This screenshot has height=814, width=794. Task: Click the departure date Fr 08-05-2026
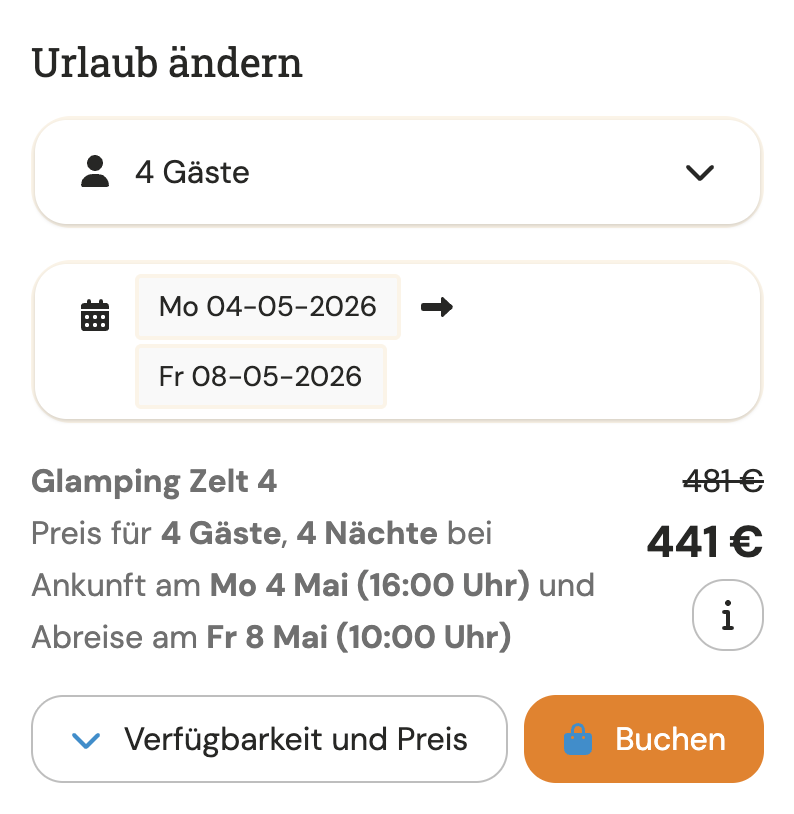click(x=260, y=376)
